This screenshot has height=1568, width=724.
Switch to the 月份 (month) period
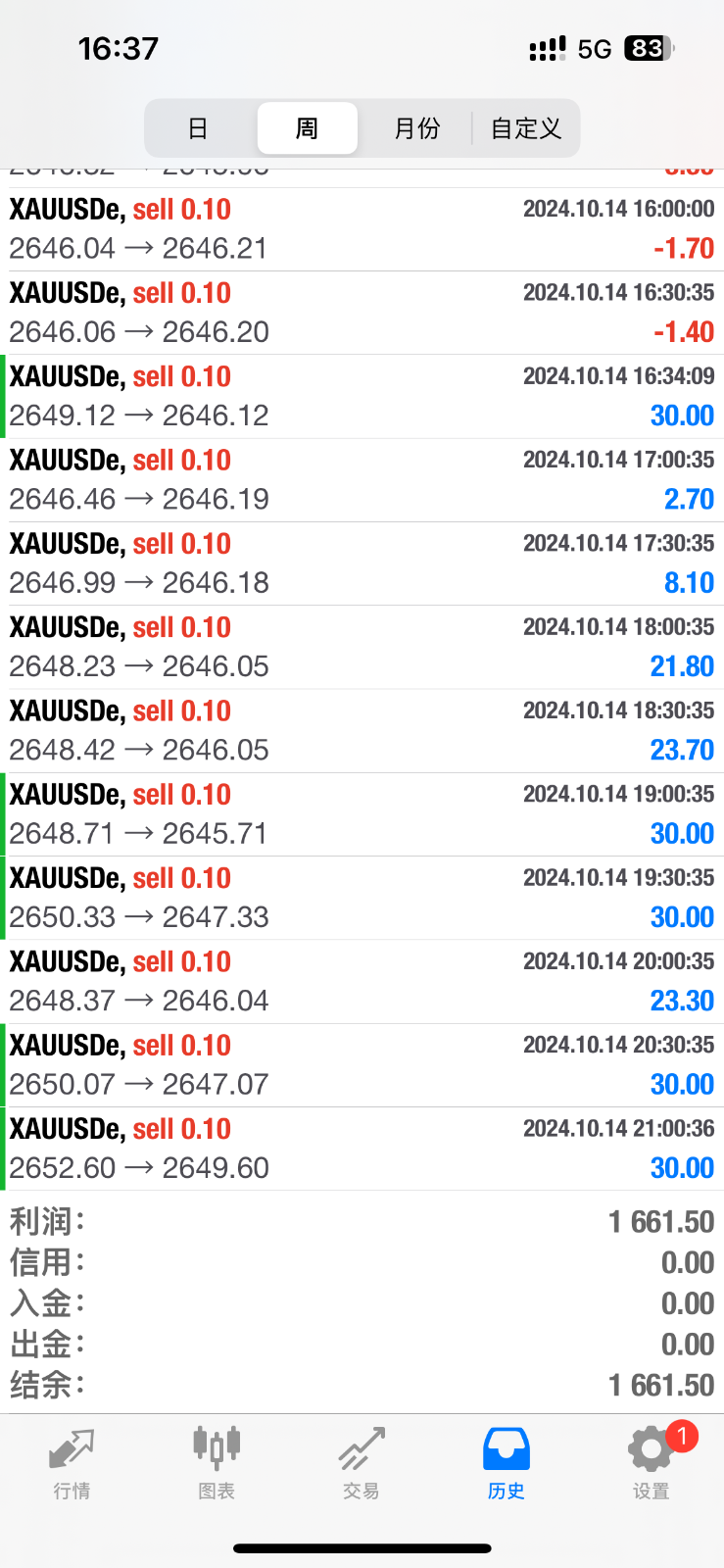pos(416,128)
